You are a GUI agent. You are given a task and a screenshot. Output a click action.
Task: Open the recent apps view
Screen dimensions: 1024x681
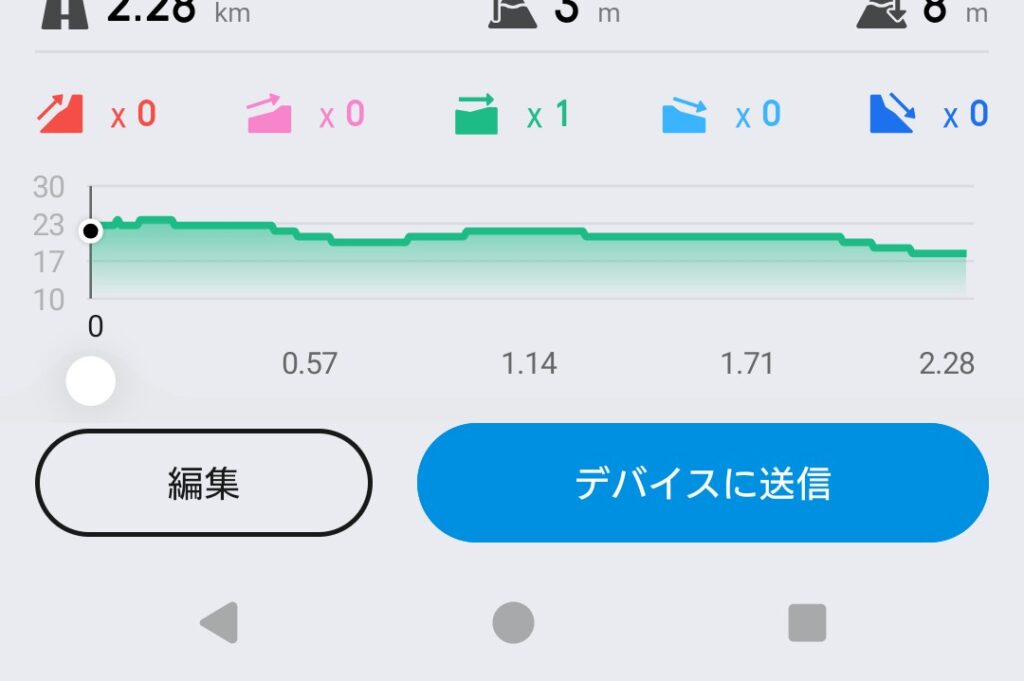pos(807,622)
